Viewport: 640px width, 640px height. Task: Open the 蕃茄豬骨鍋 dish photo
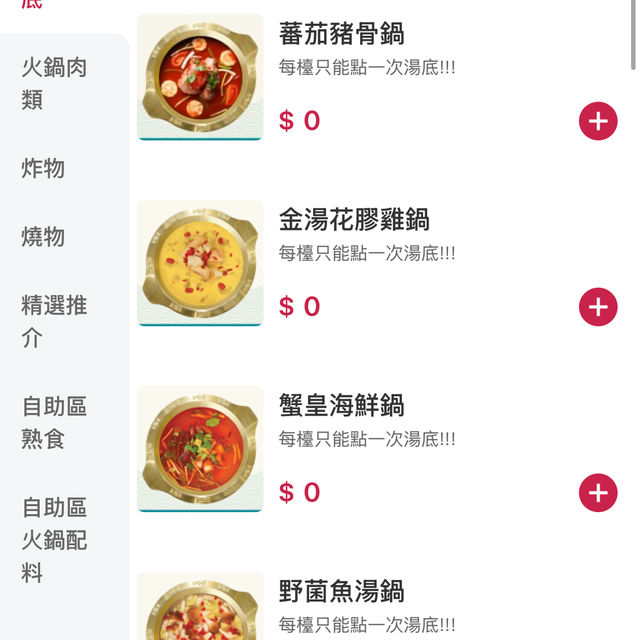[200, 77]
